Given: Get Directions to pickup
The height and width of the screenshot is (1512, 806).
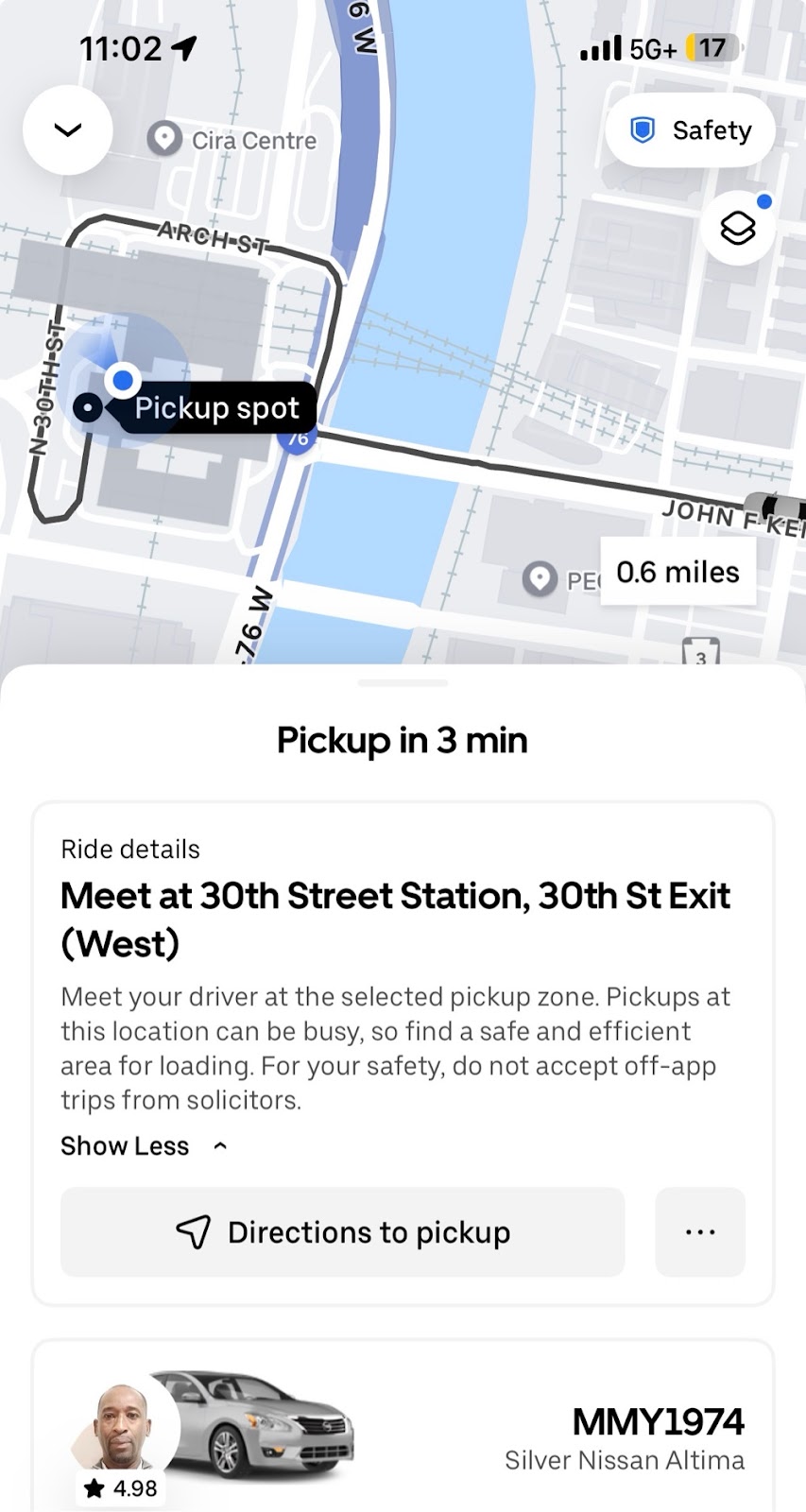Looking at the screenshot, I should click(x=343, y=1232).
